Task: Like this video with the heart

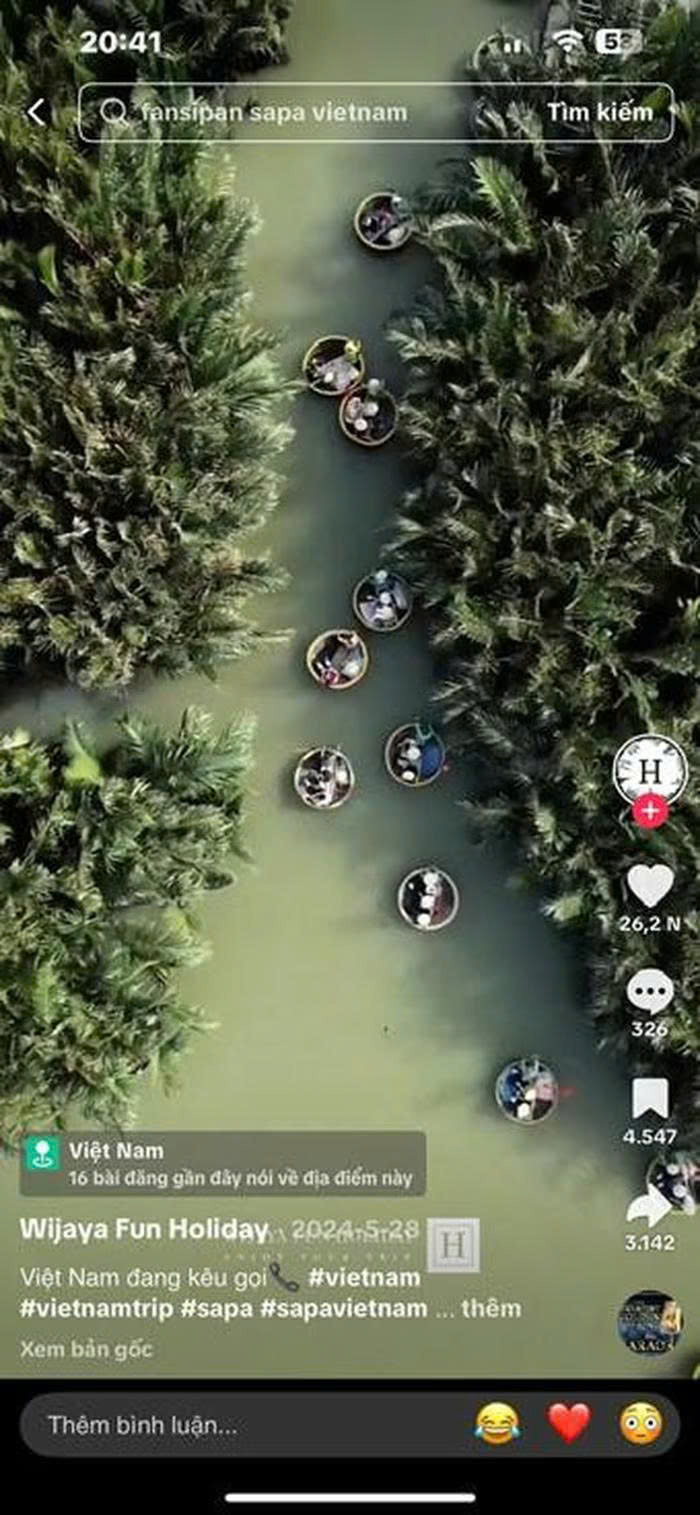Action: point(650,886)
